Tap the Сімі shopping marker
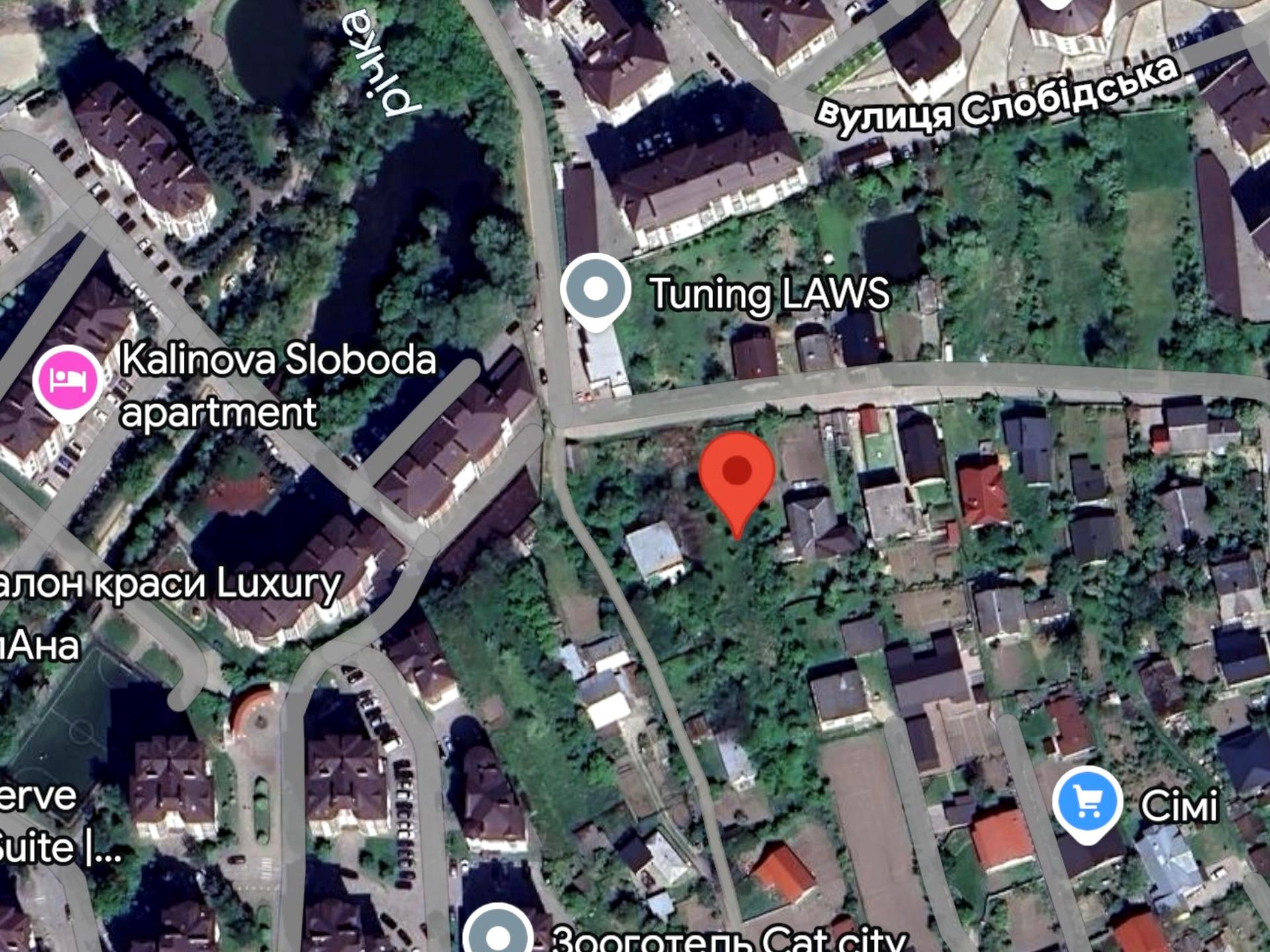This screenshot has height=952, width=1270. 1087,802
